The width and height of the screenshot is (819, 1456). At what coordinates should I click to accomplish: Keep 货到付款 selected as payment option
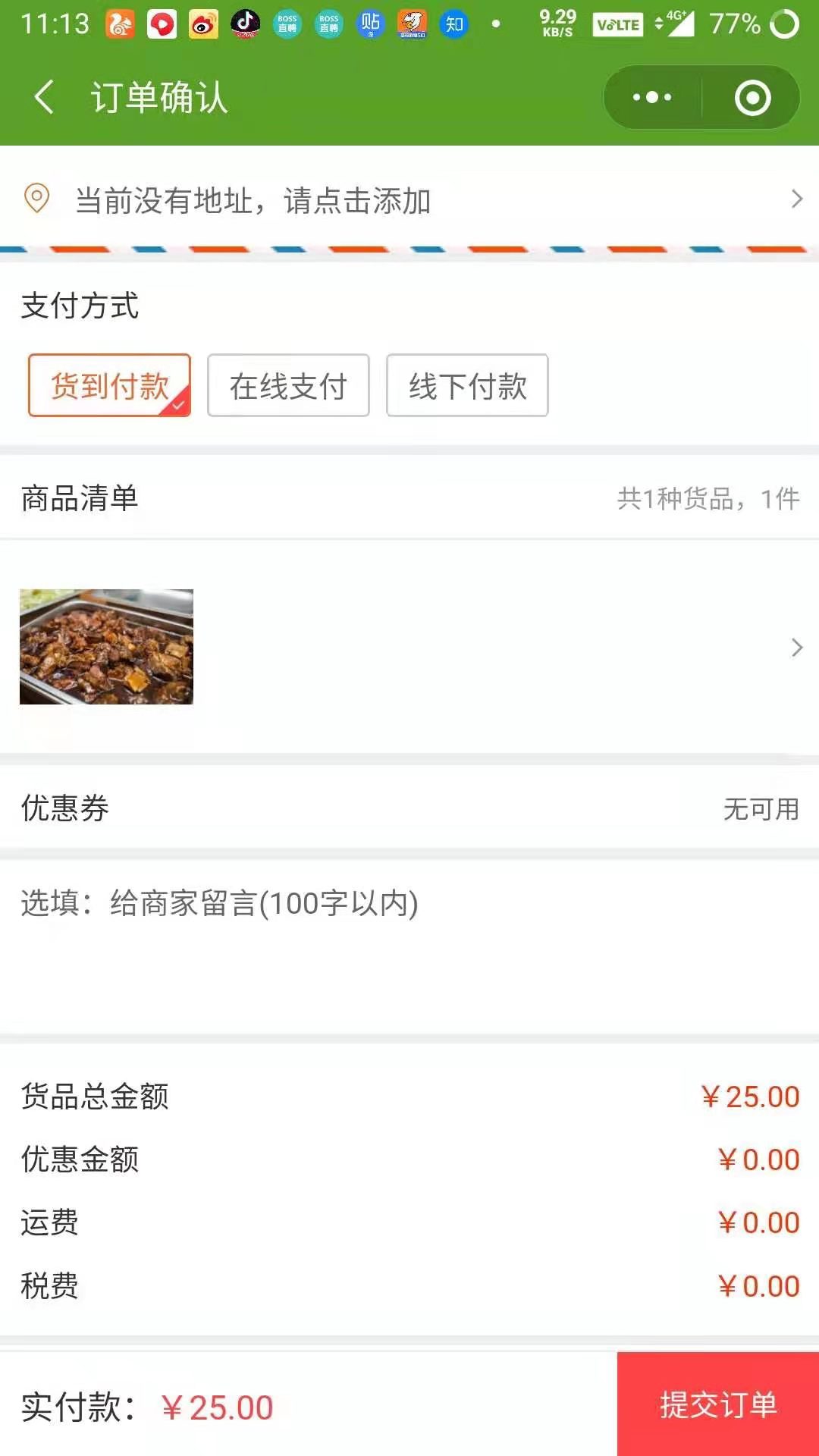tap(108, 386)
